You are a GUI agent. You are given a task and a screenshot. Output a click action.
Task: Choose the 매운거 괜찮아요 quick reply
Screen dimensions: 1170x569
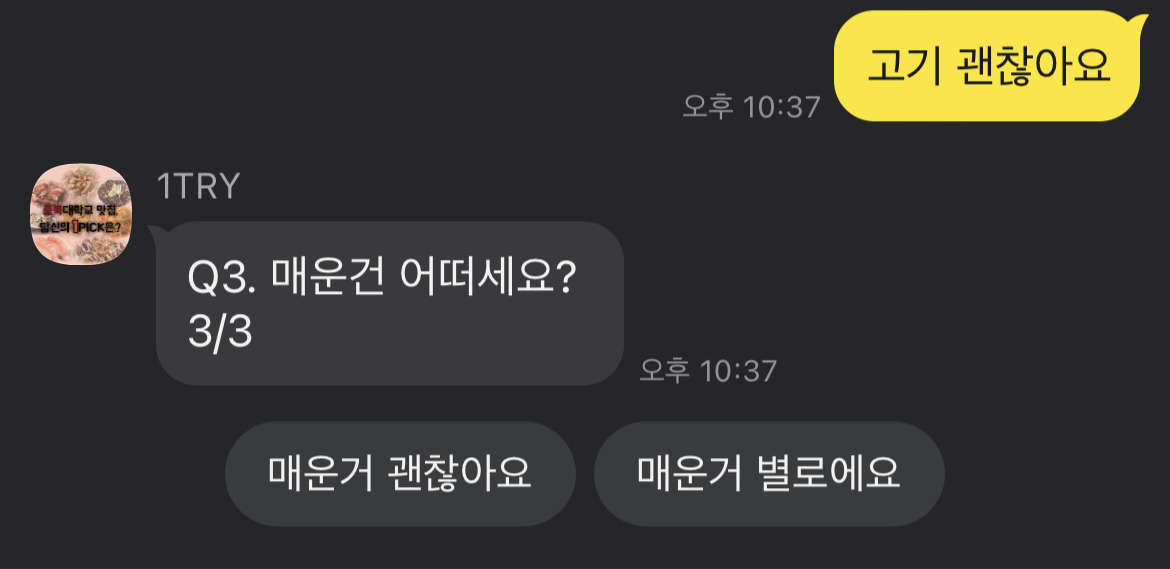pos(400,474)
